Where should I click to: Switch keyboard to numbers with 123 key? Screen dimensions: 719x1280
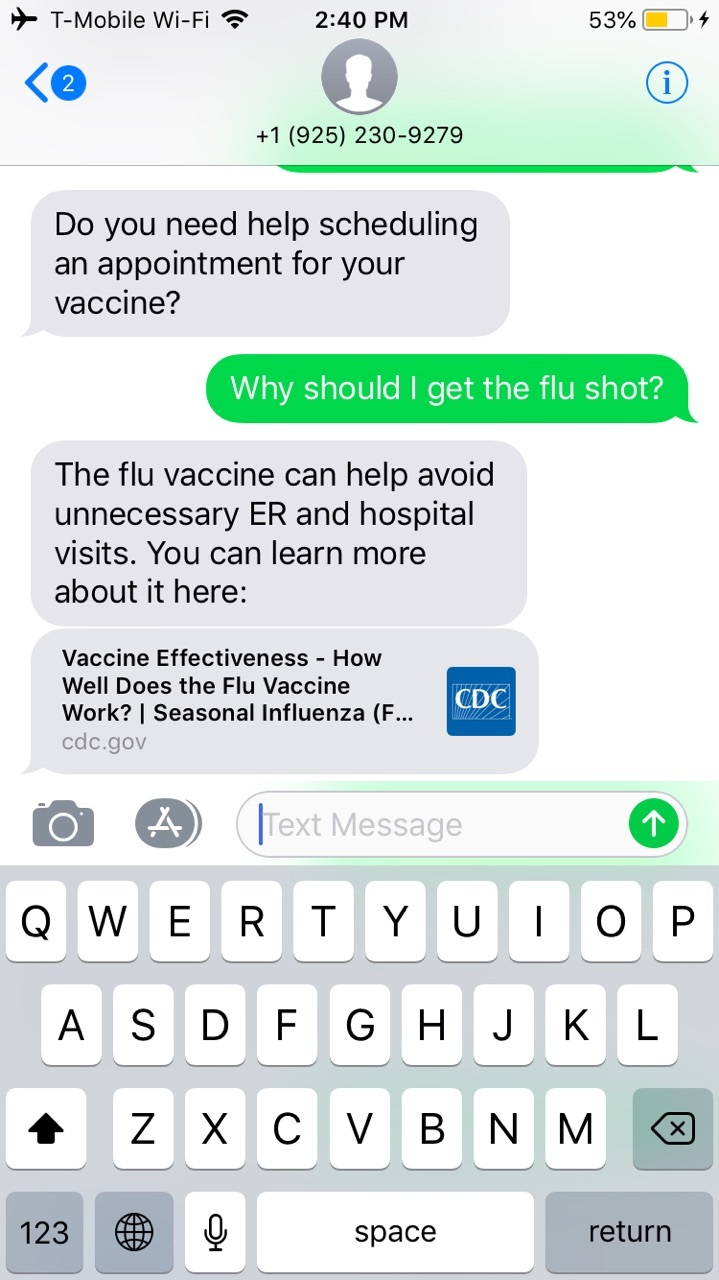(44, 1231)
